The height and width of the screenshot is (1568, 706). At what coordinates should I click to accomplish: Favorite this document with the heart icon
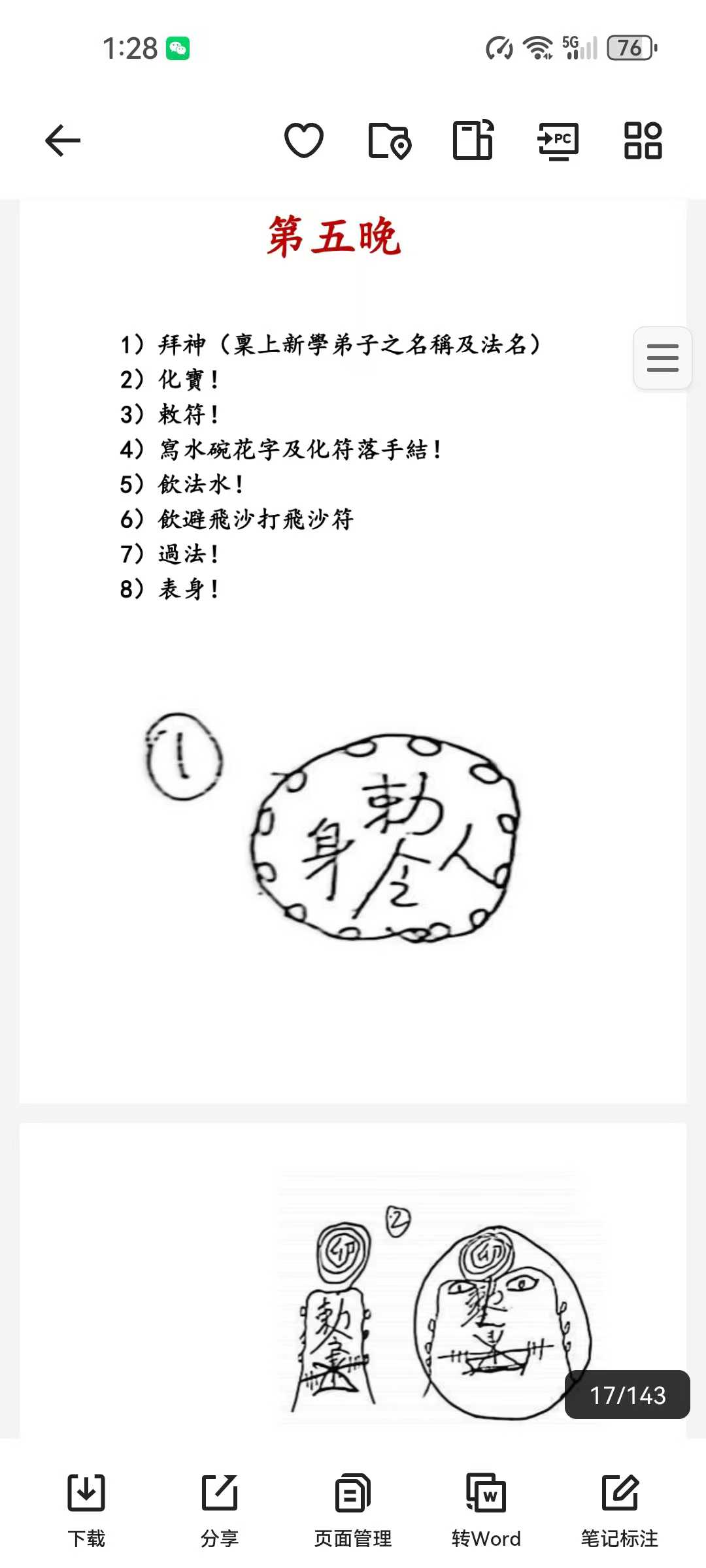(x=304, y=140)
